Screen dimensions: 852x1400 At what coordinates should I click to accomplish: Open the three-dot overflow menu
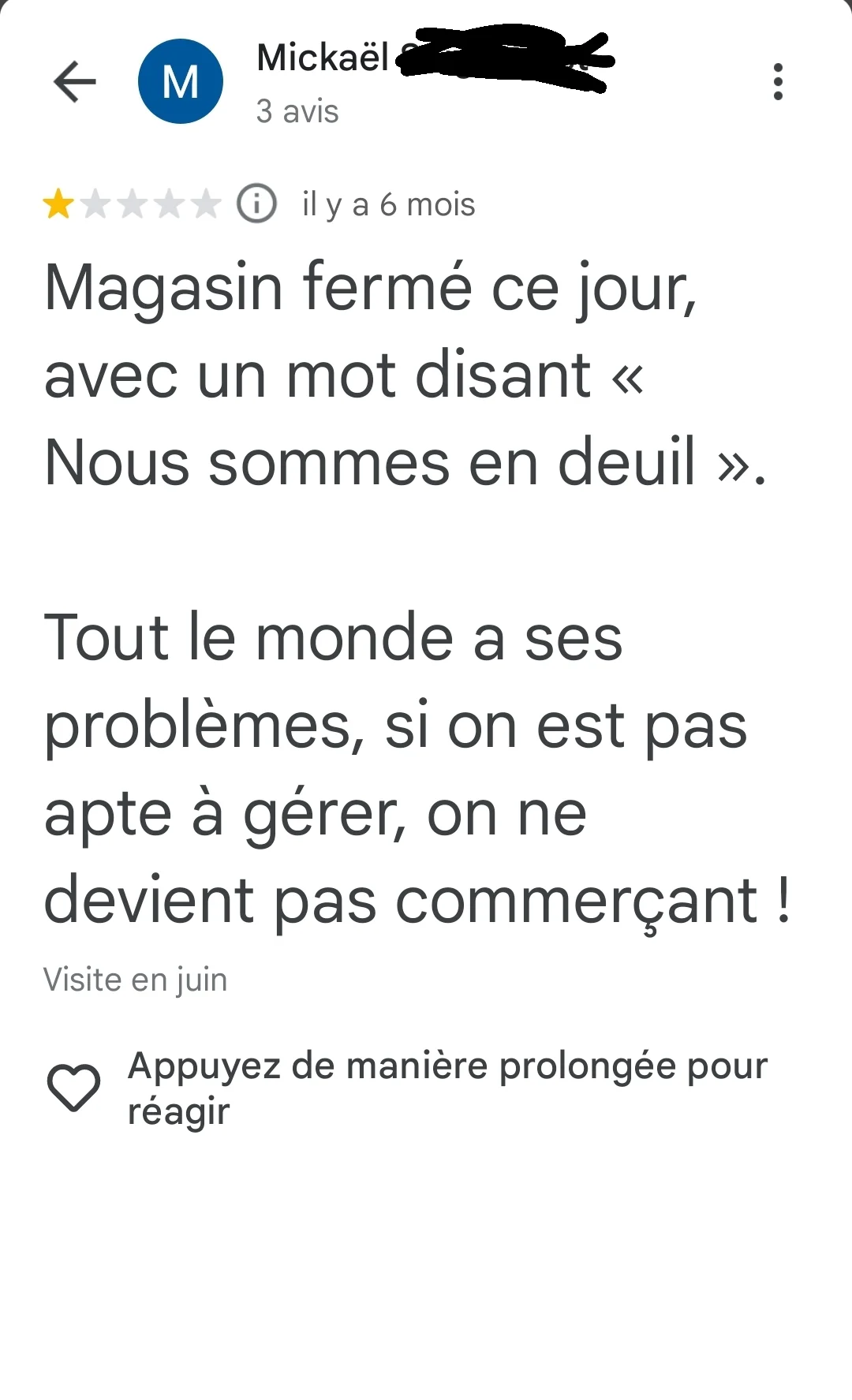click(778, 81)
